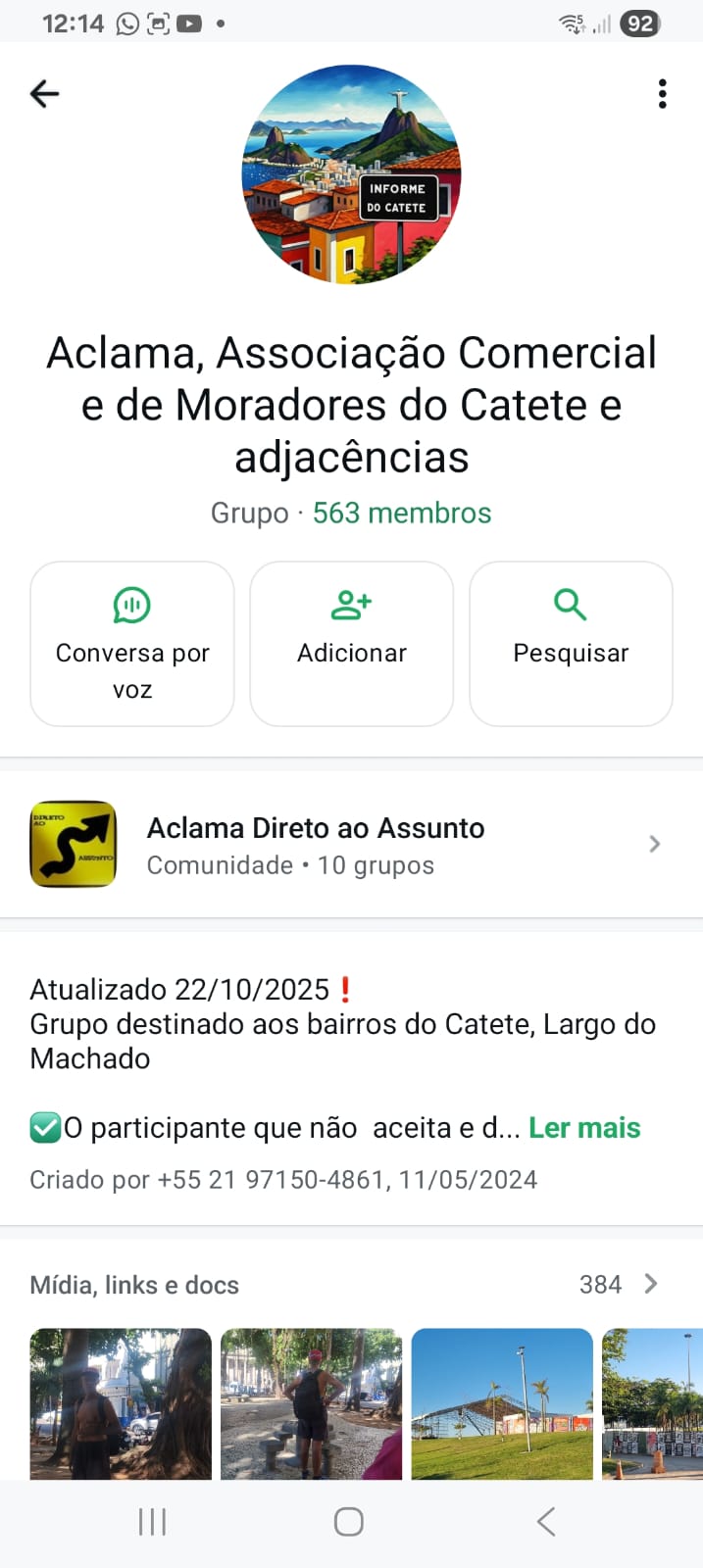This screenshot has height=1568, width=703.
Task: Start a Conversa por voz
Action: click(x=132, y=644)
